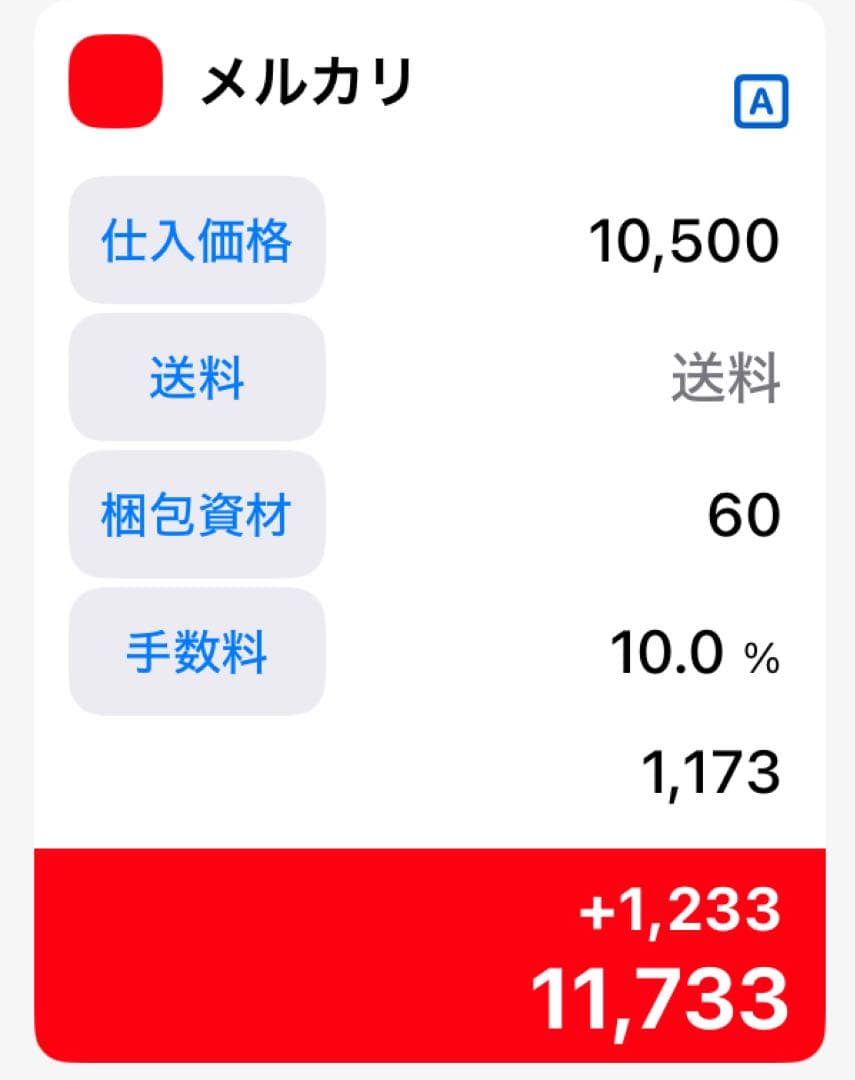Toggle automatic calculation via the A badge
Image resolution: width=855 pixels, height=1080 pixels.
click(x=761, y=100)
